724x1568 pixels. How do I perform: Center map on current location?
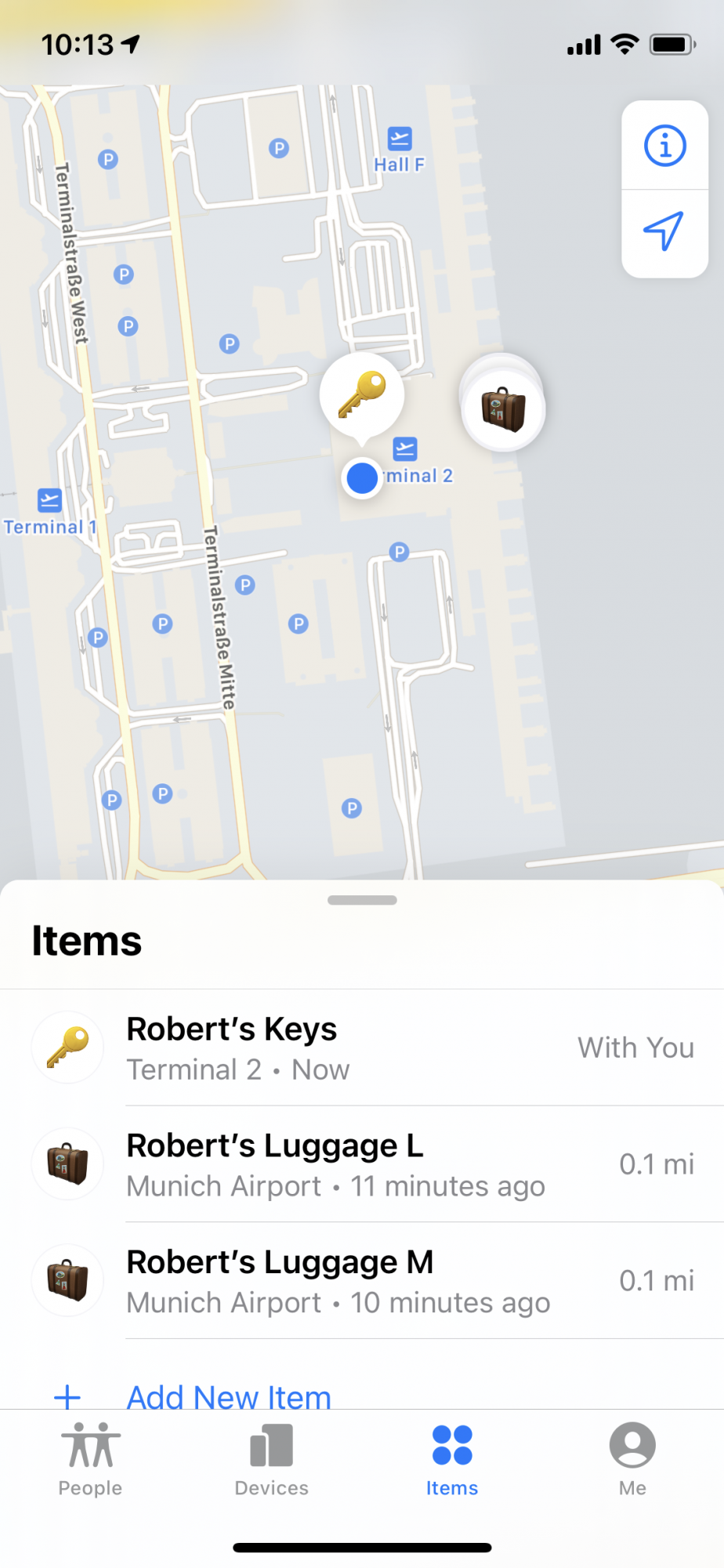coord(664,231)
